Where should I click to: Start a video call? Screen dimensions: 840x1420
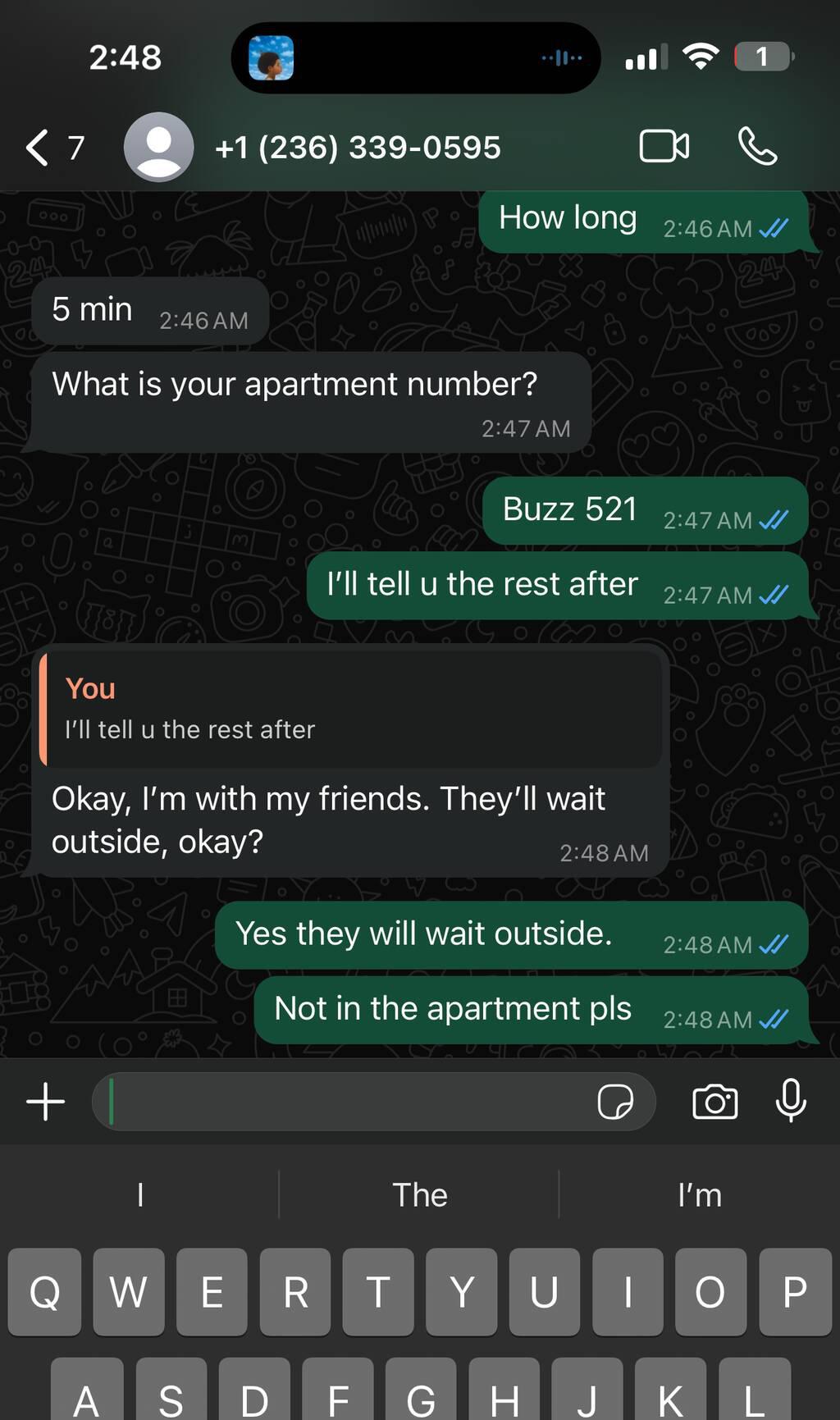(664, 147)
